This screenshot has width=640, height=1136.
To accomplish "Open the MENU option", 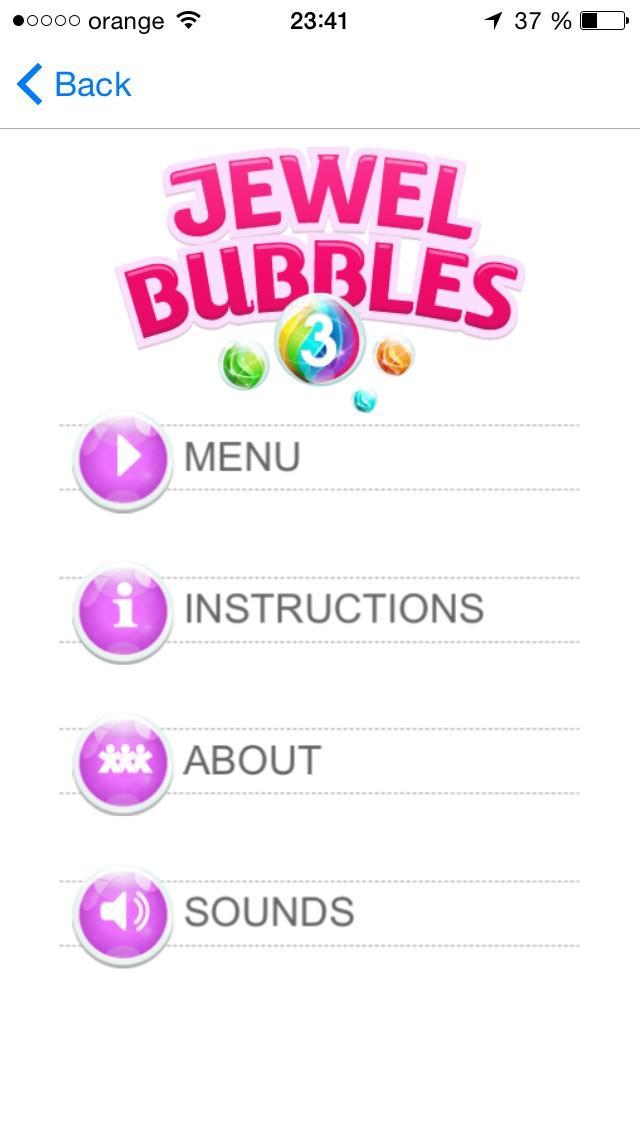I will [240, 458].
